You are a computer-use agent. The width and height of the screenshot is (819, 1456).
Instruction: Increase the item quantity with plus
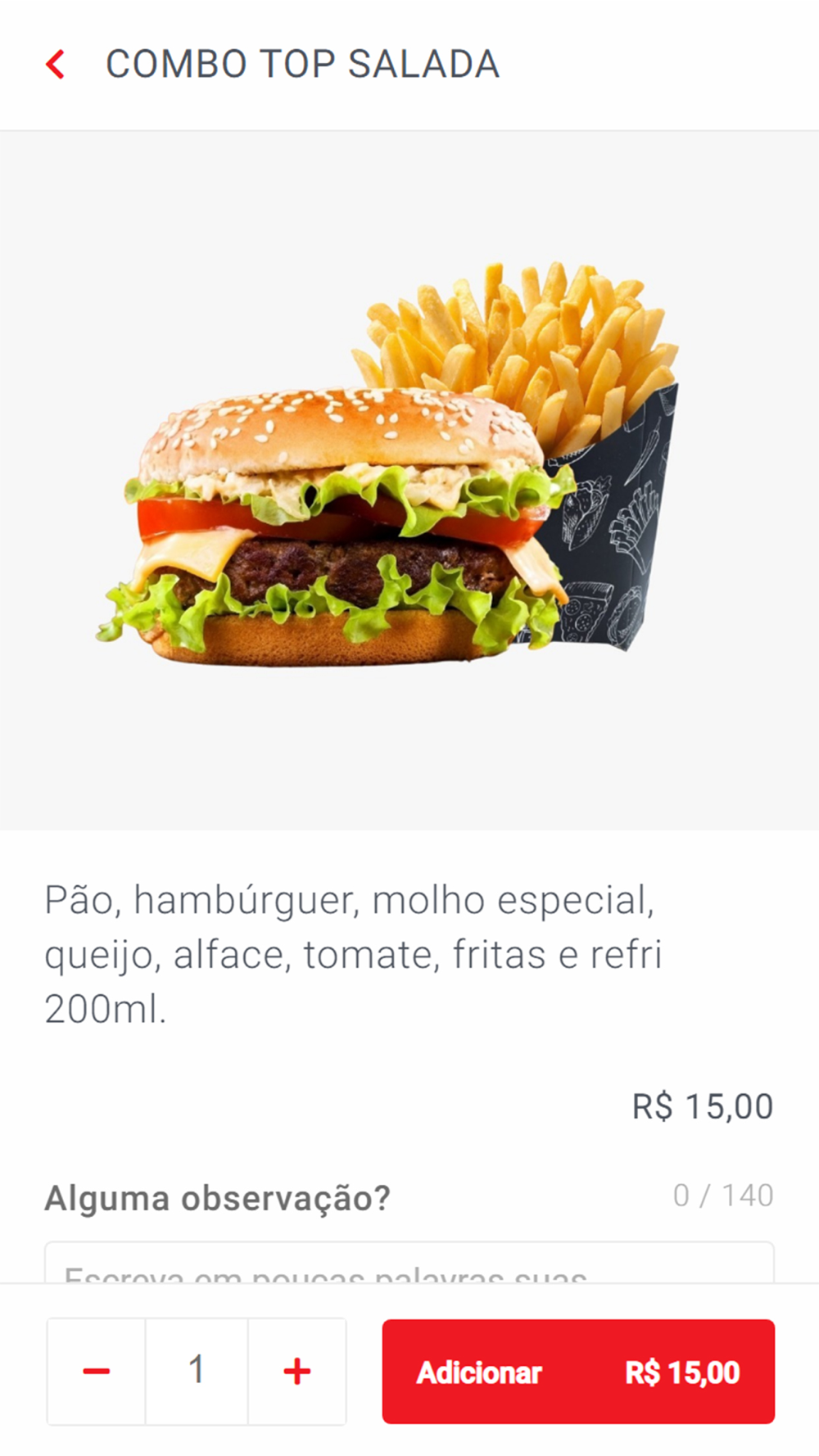coord(296,1371)
